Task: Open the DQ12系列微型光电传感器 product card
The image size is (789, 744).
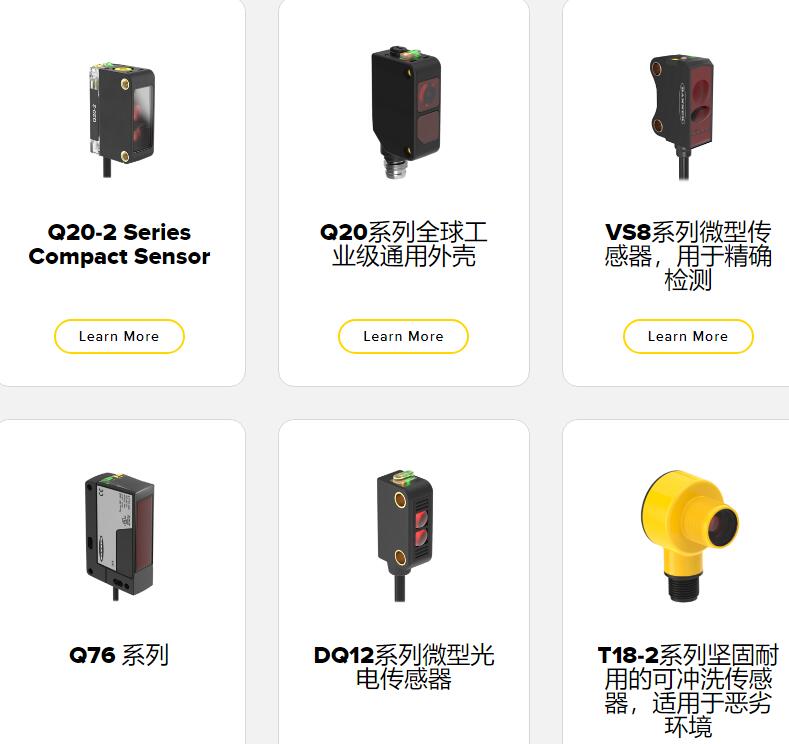Action: tap(403, 667)
